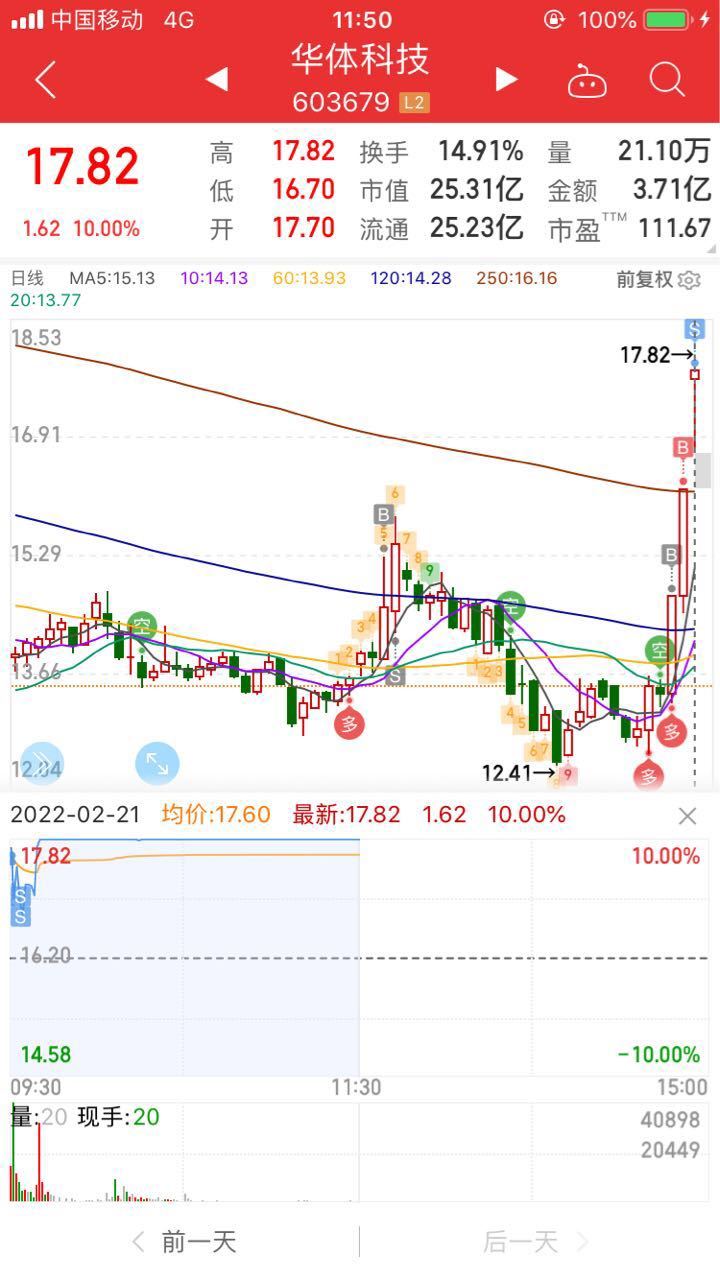Open stock search magnifier
Screen dimensions: 720x1280
tap(667, 79)
